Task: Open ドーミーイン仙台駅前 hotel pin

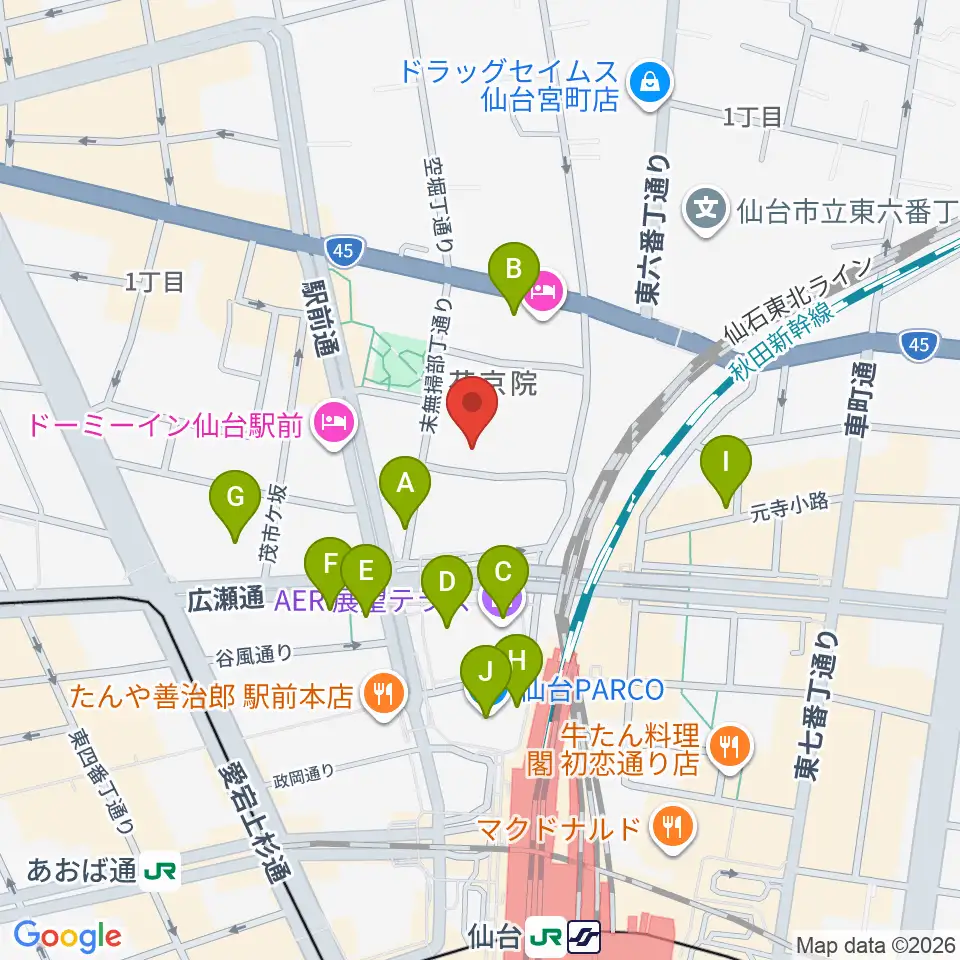Action: (334, 423)
